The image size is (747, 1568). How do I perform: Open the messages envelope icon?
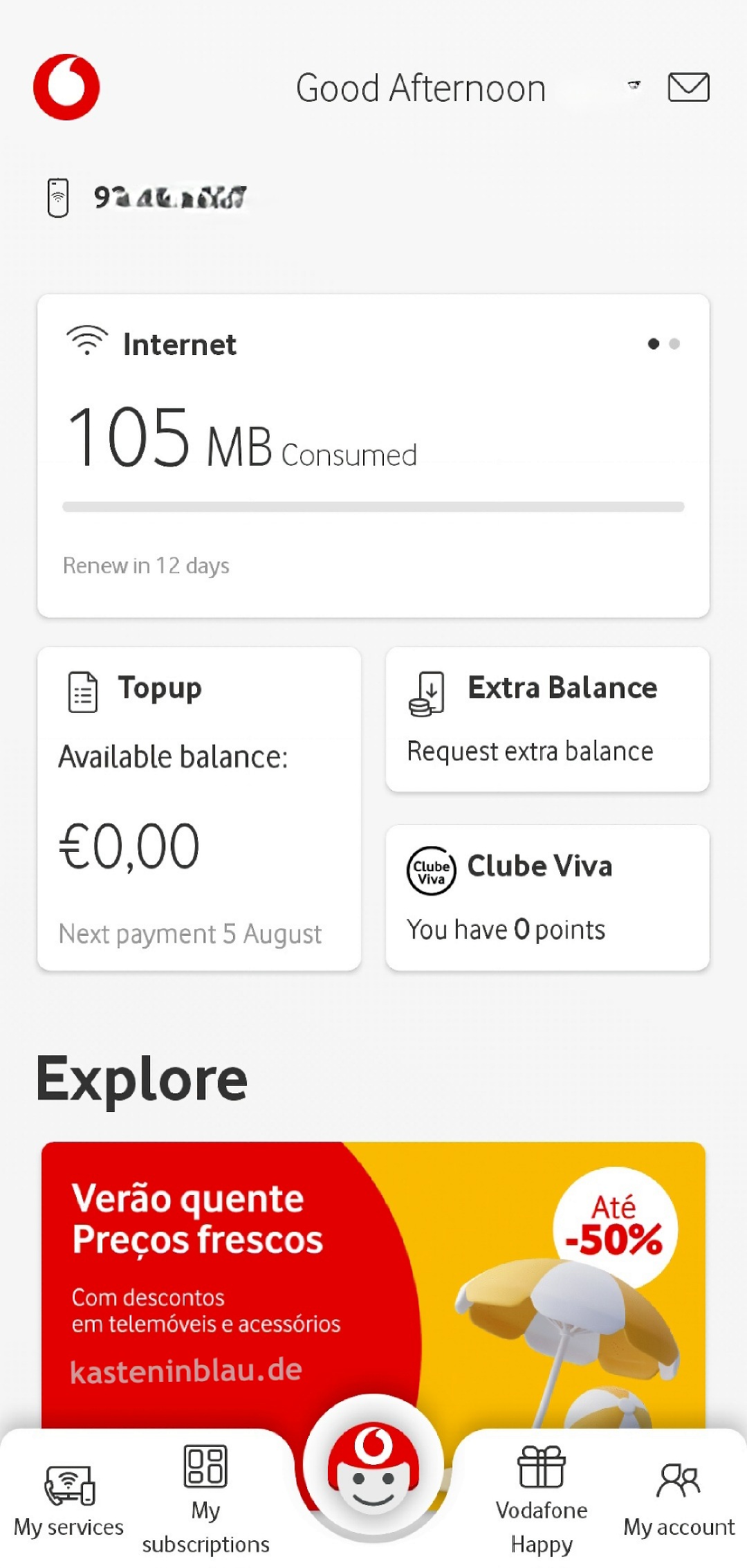pyautogui.click(x=688, y=87)
